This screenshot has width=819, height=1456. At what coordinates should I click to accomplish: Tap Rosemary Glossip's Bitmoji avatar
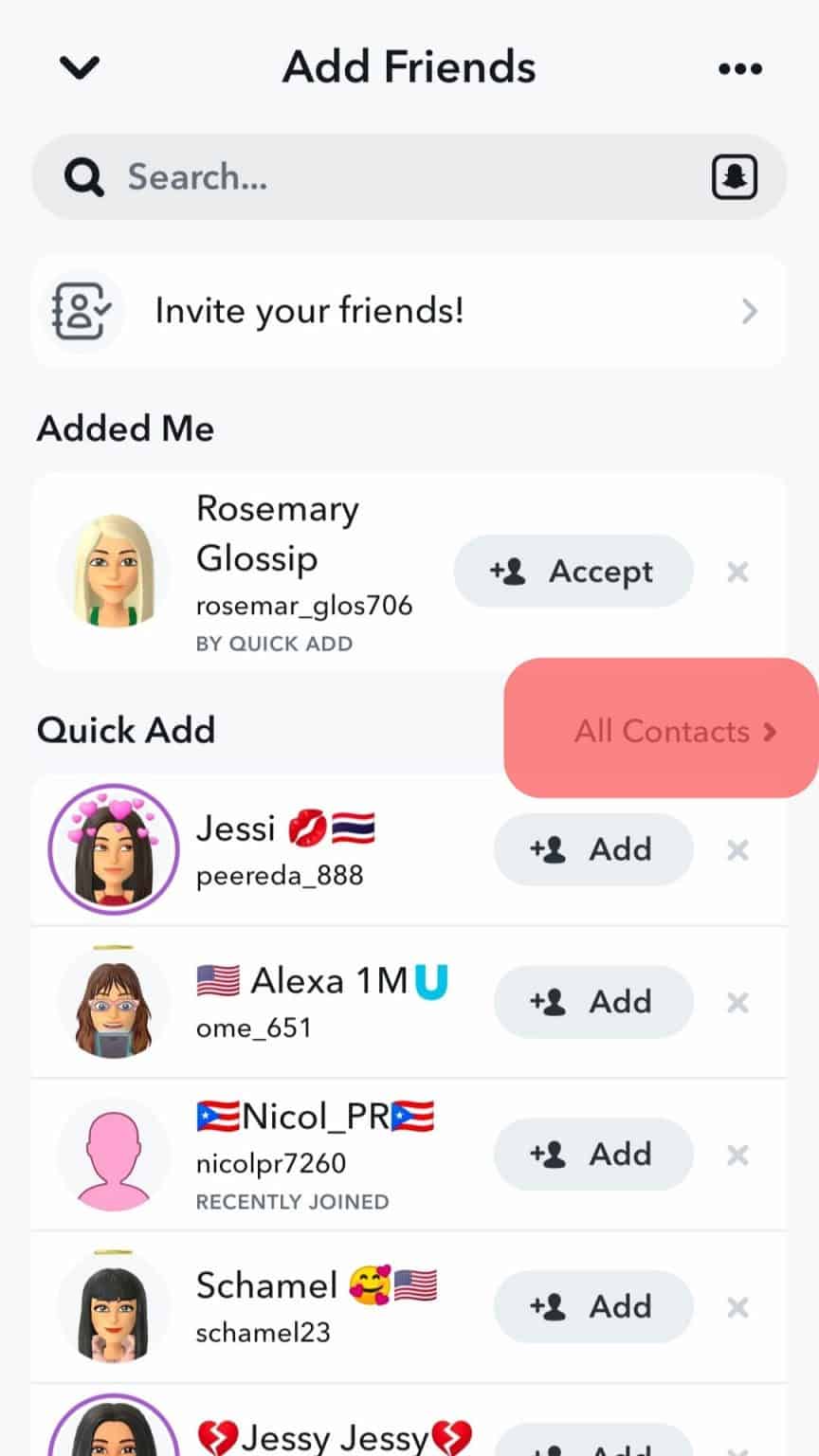click(113, 572)
